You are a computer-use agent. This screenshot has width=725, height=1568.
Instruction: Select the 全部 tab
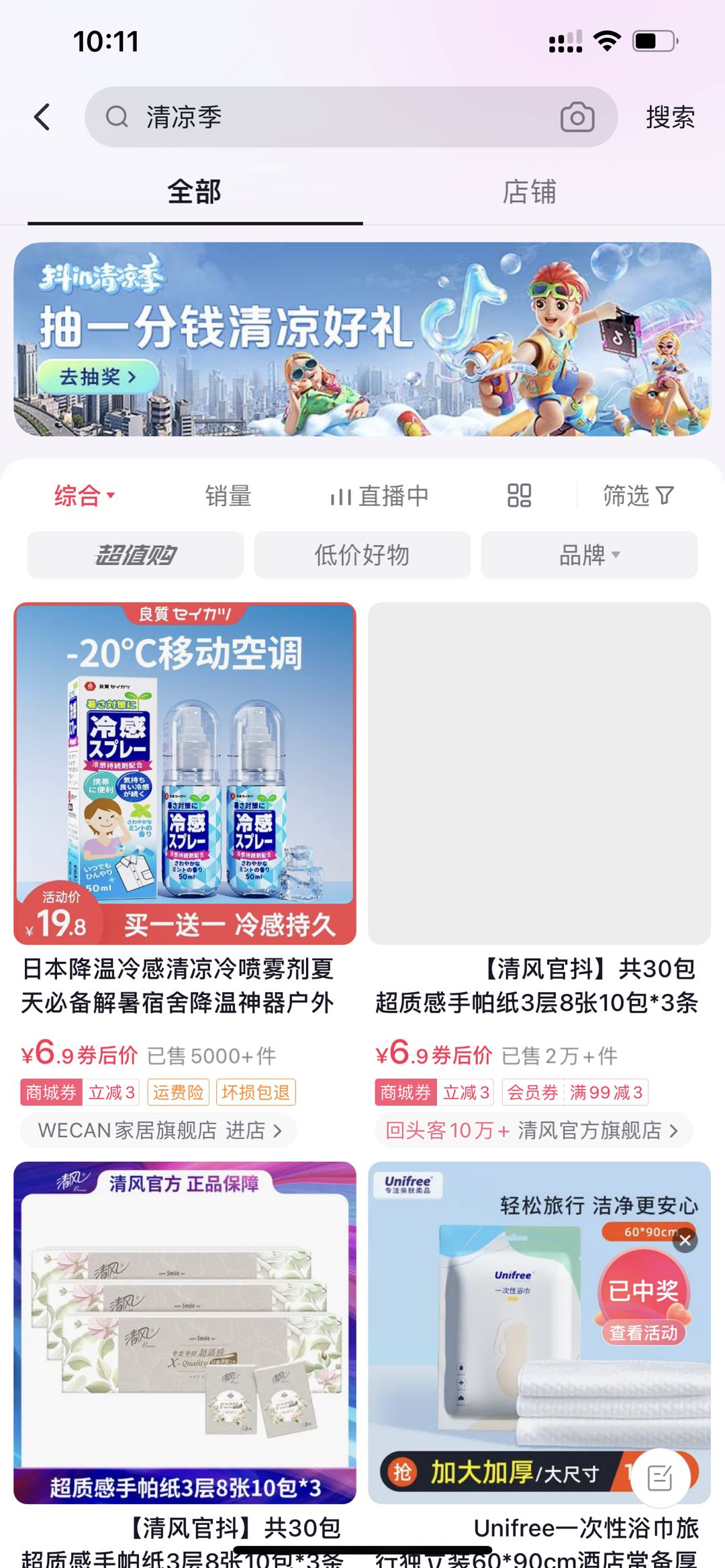click(x=194, y=192)
